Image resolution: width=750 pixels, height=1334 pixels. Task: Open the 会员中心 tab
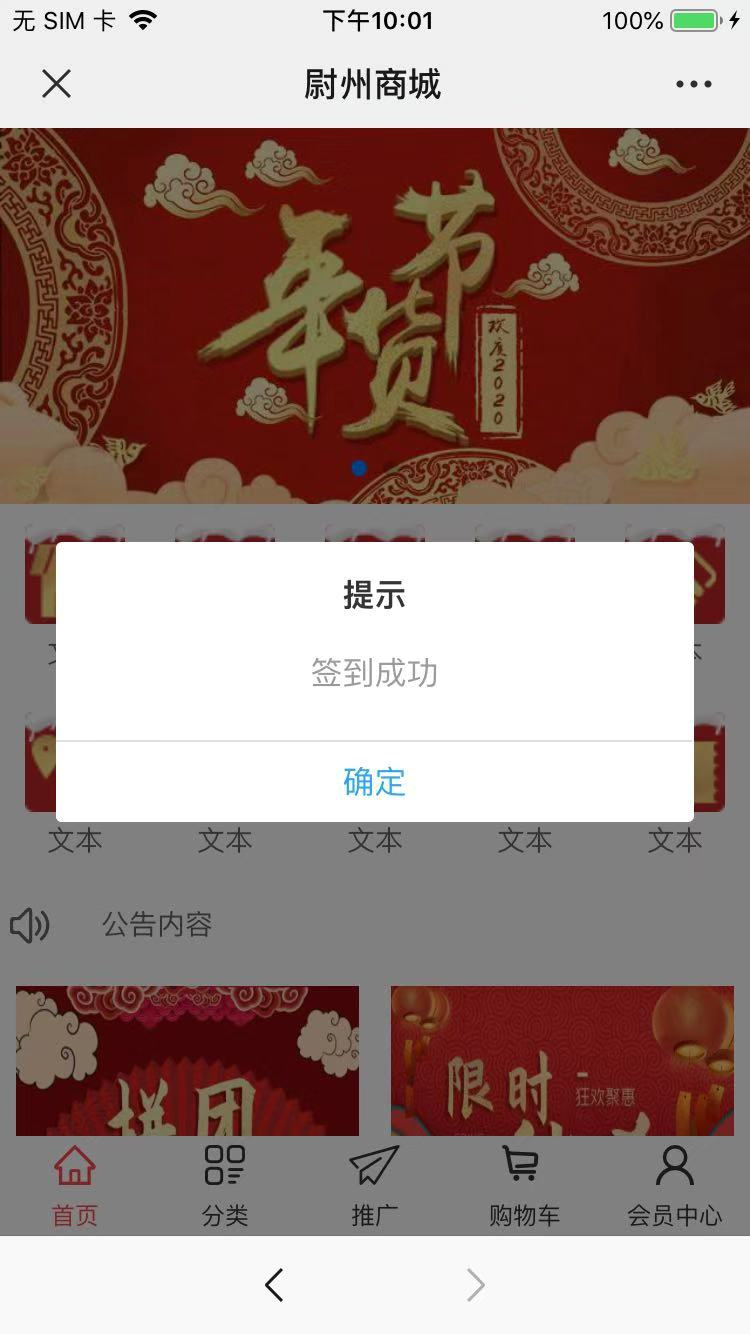click(674, 1186)
